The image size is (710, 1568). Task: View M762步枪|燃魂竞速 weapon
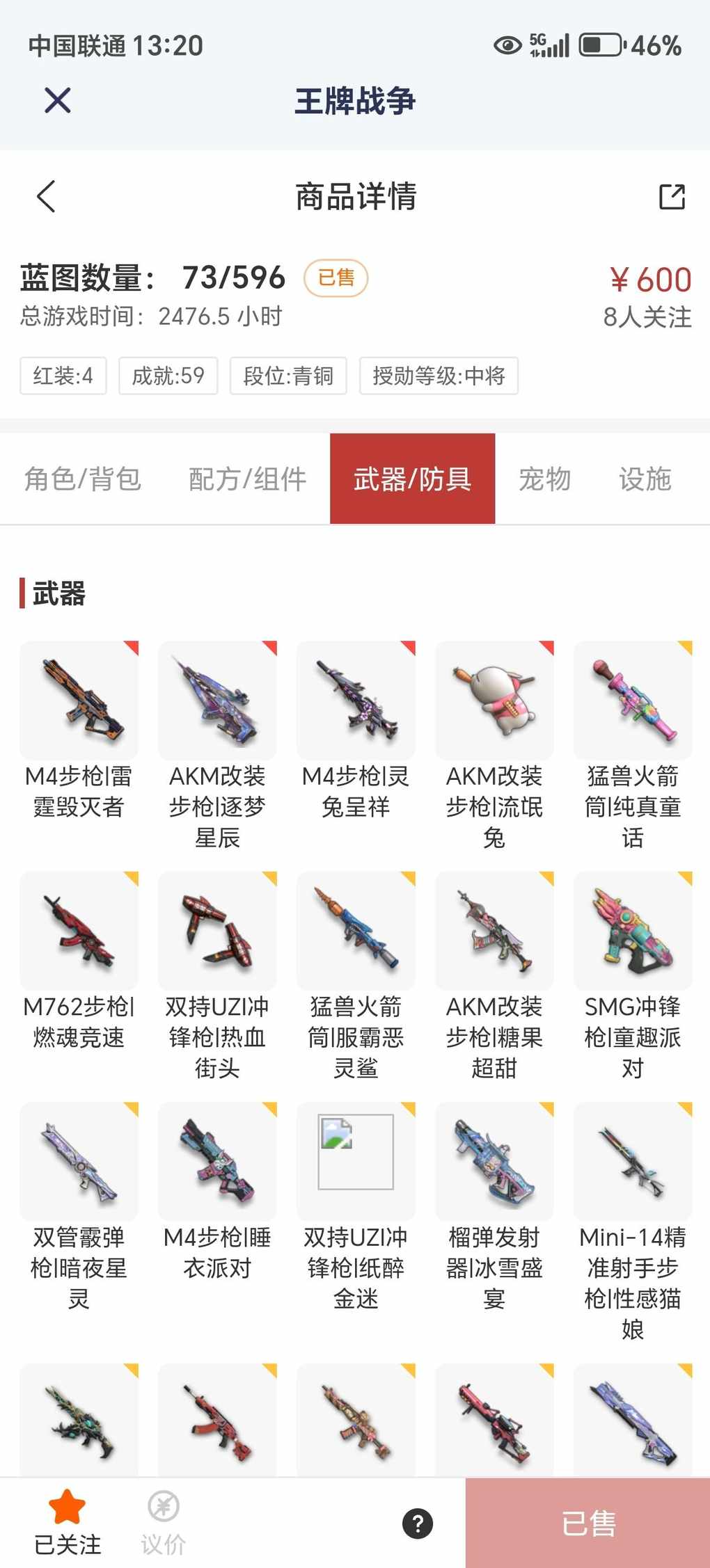tap(79, 931)
